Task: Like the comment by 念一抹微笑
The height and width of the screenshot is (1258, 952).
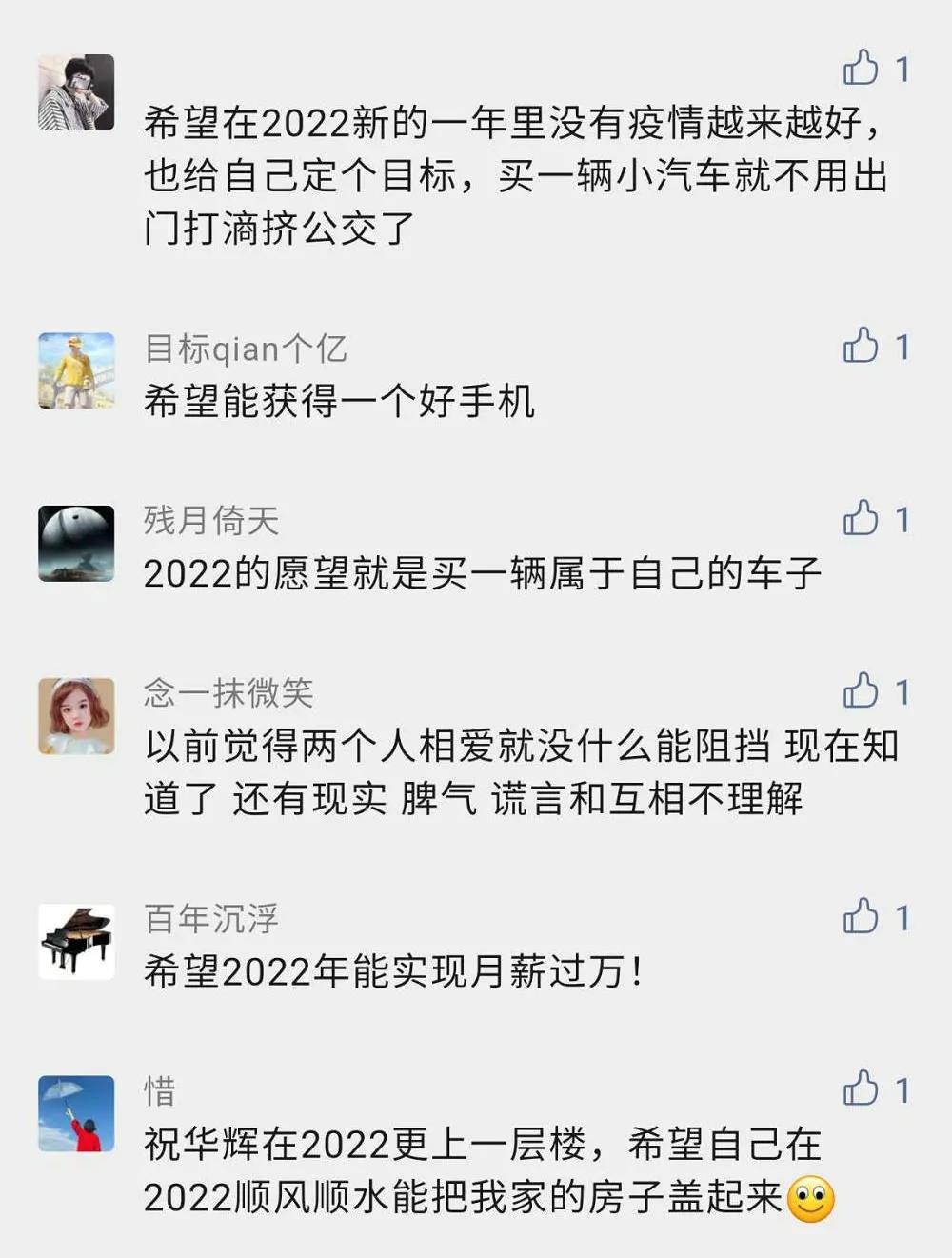Action: coord(861,691)
